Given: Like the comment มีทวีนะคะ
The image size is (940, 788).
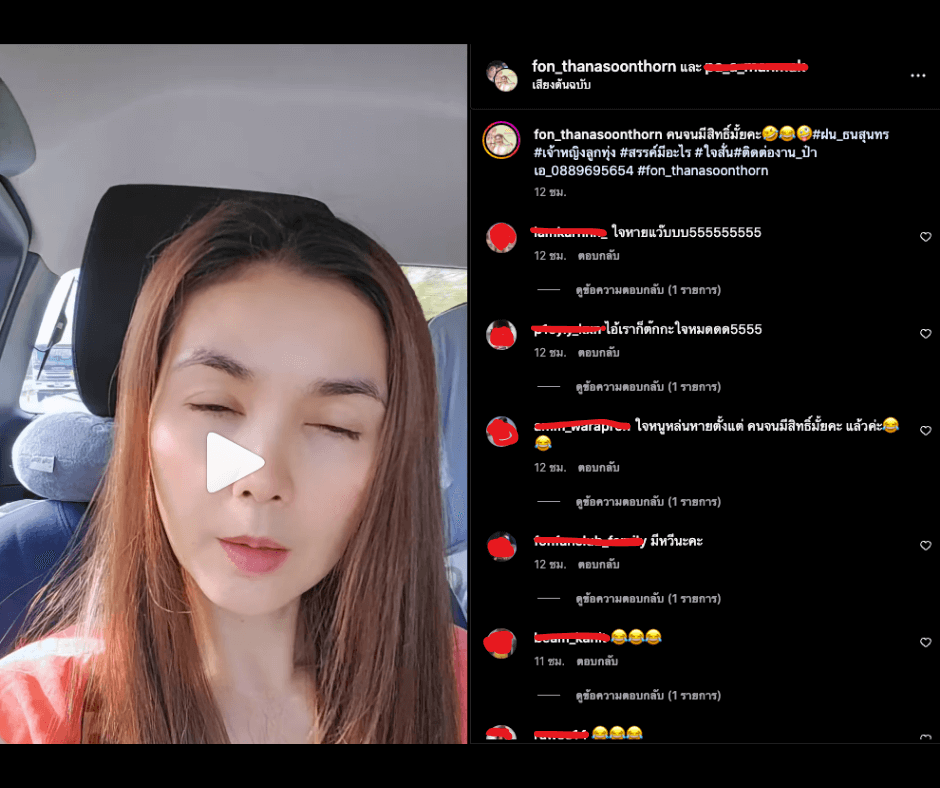Looking at the screenshot, I should [925, 546].
